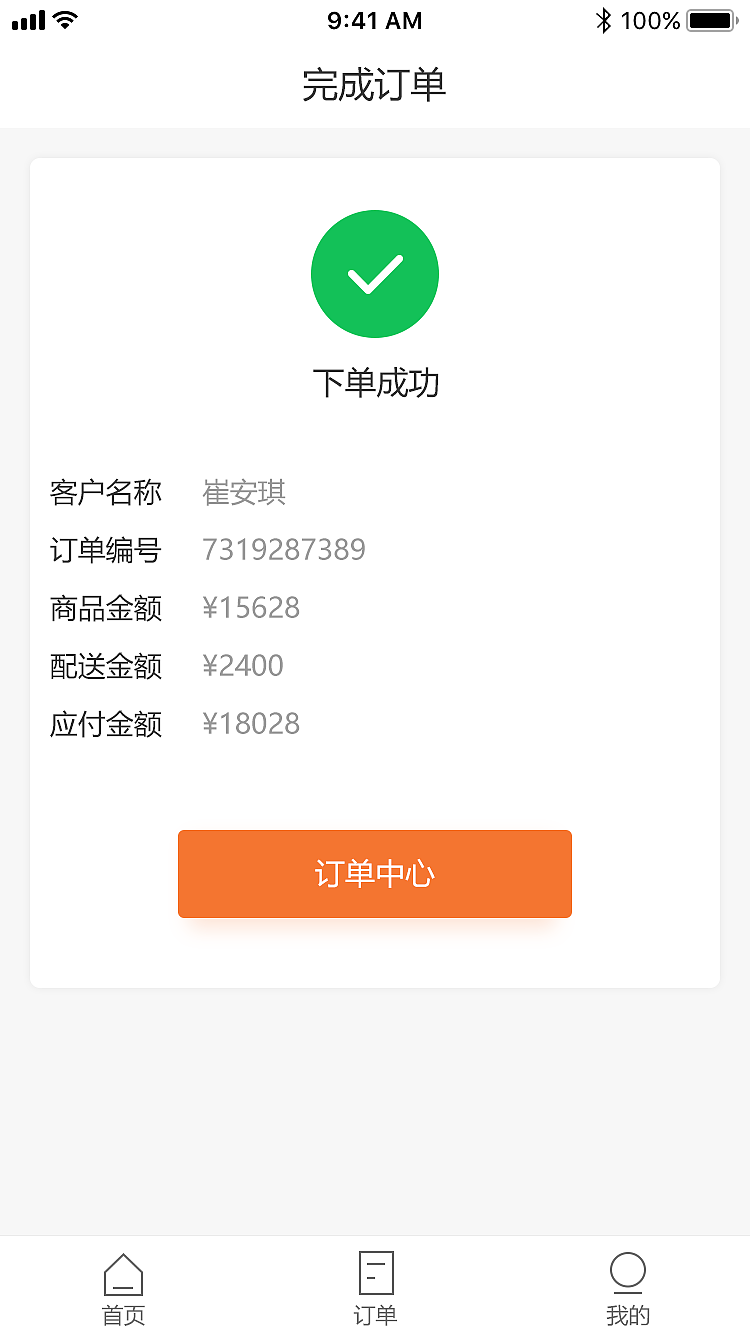Screen dimensions: 750x1334
Task: Tap the Bluetooth icon in status bar
Action: pyautogui.click(x=603, y=18)
